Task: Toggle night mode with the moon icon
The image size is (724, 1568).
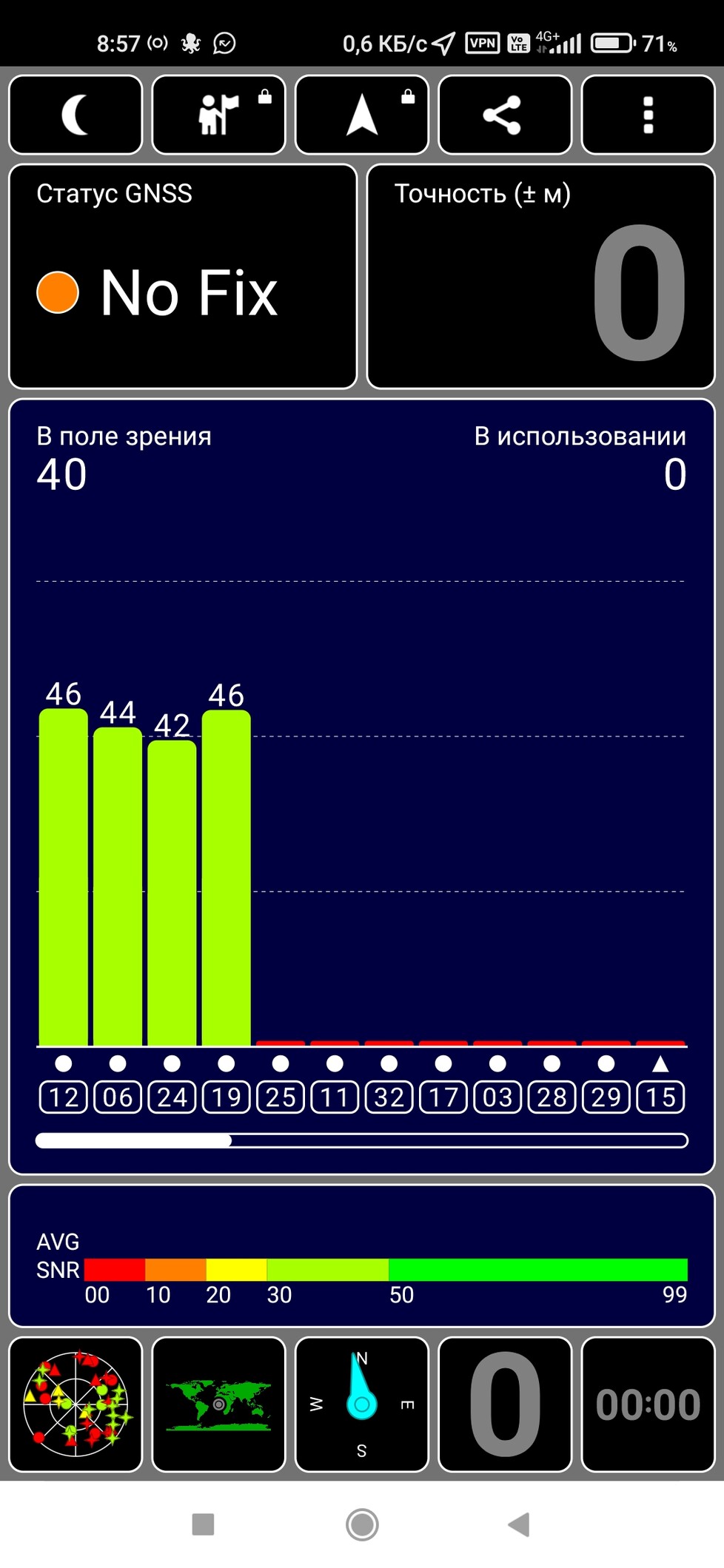Action: [x=76, y=115]
